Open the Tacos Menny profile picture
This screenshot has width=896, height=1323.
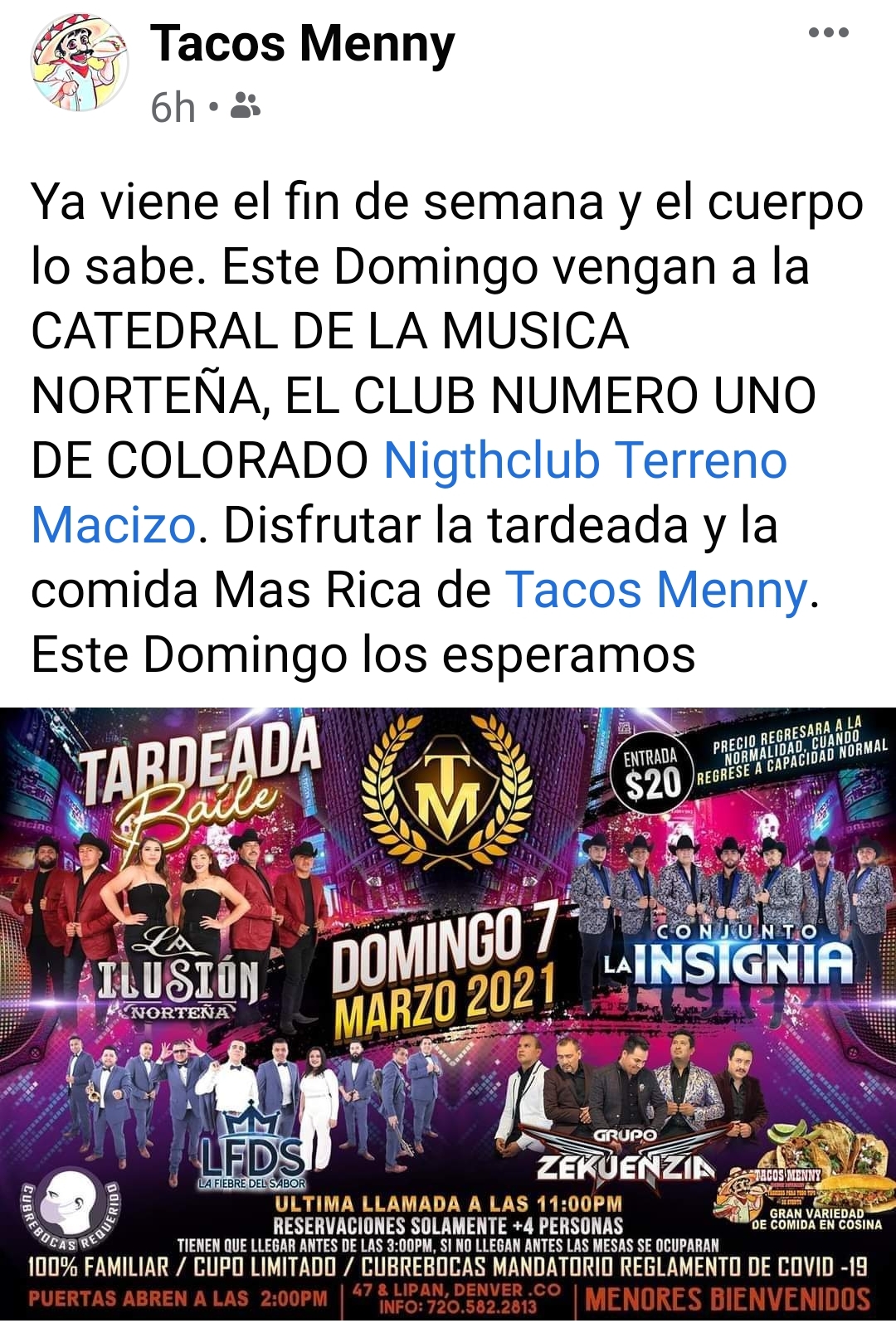pos(80,62)
